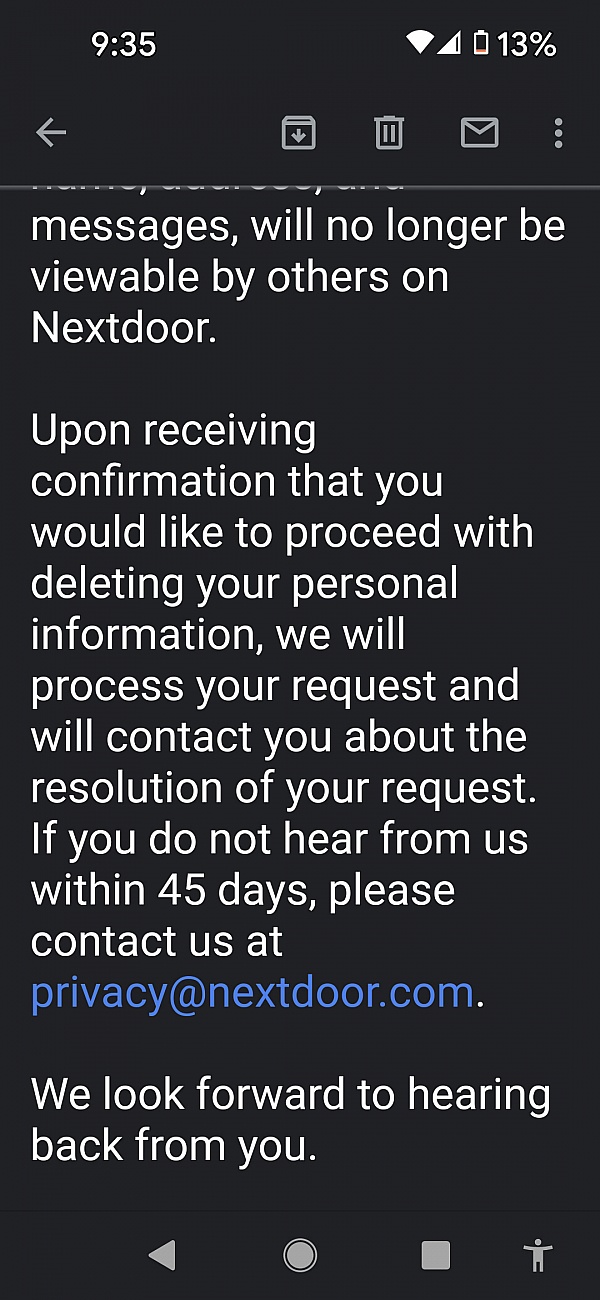Delete this email with the trash icon
The height and width of the screenshot is (1300, 600).
[x=388, y=133]
